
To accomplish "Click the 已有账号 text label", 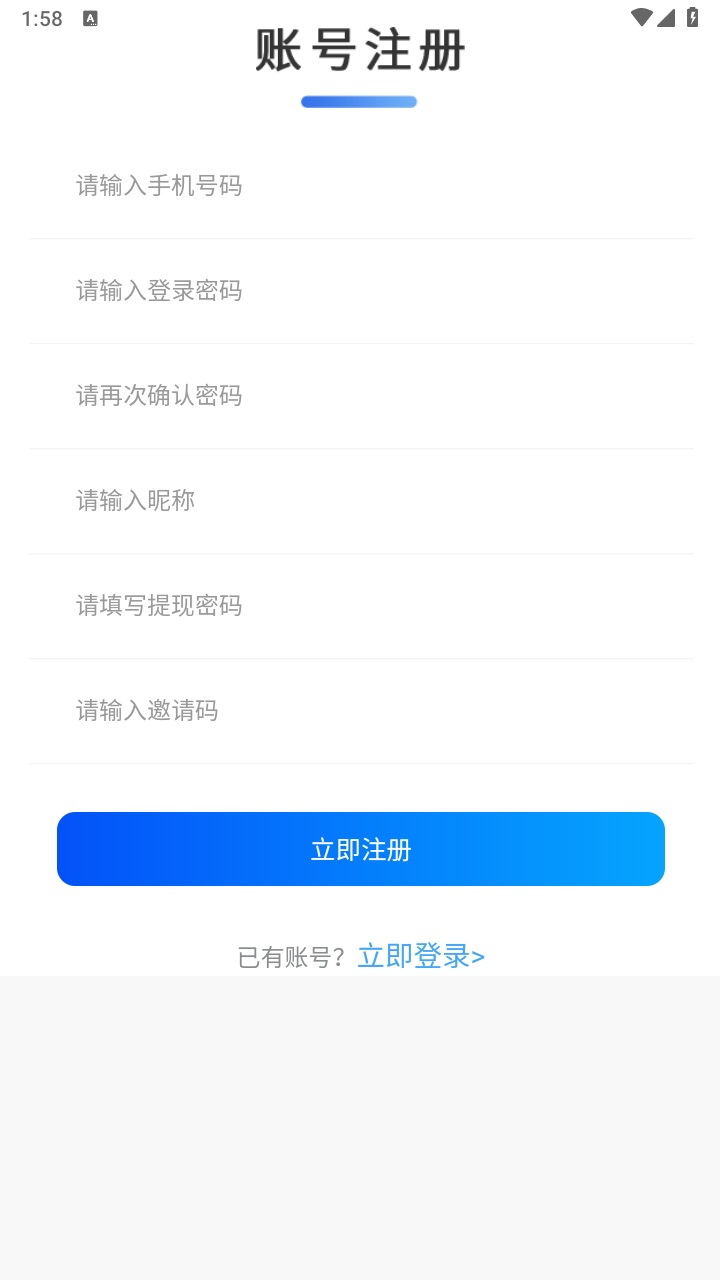I will 293,955.
